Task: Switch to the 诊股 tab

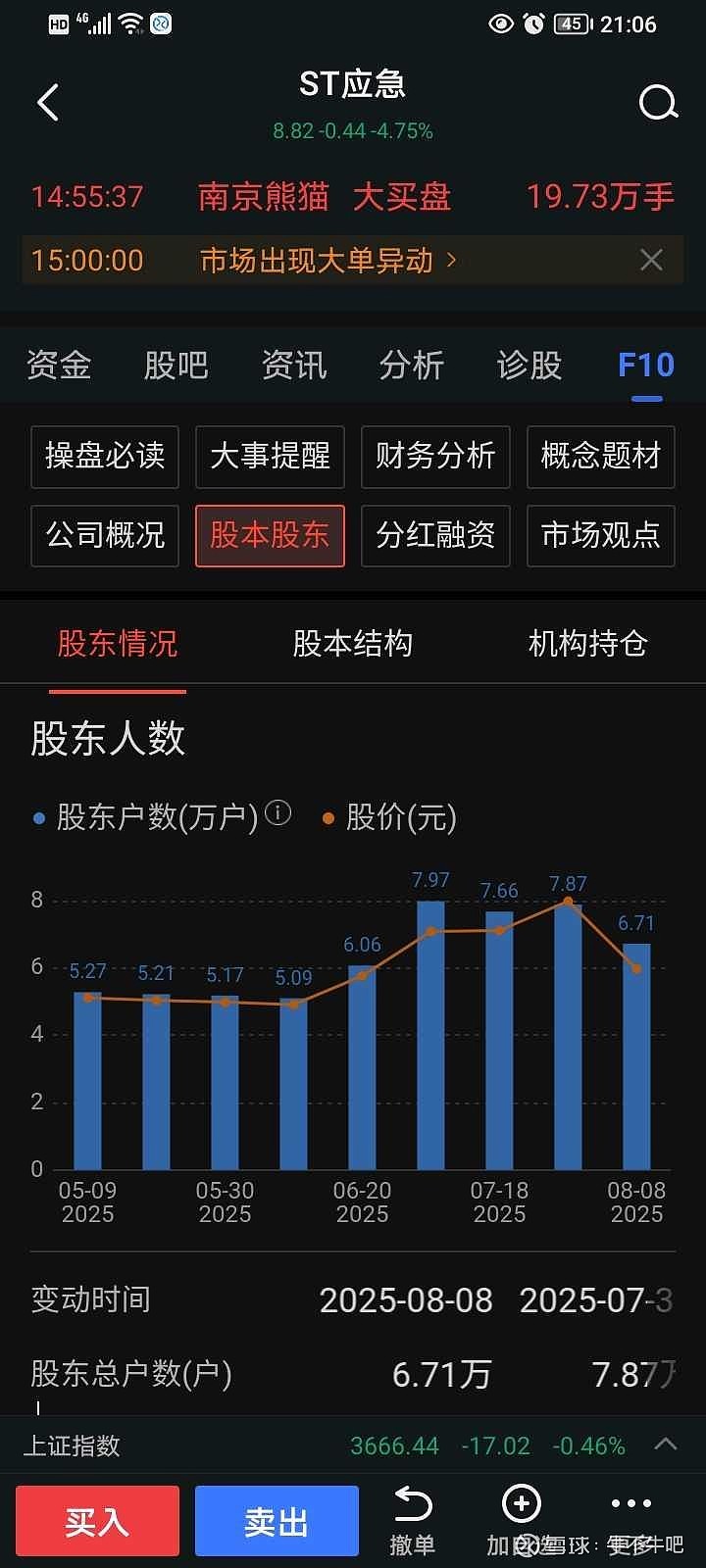Action: (529, 366)
